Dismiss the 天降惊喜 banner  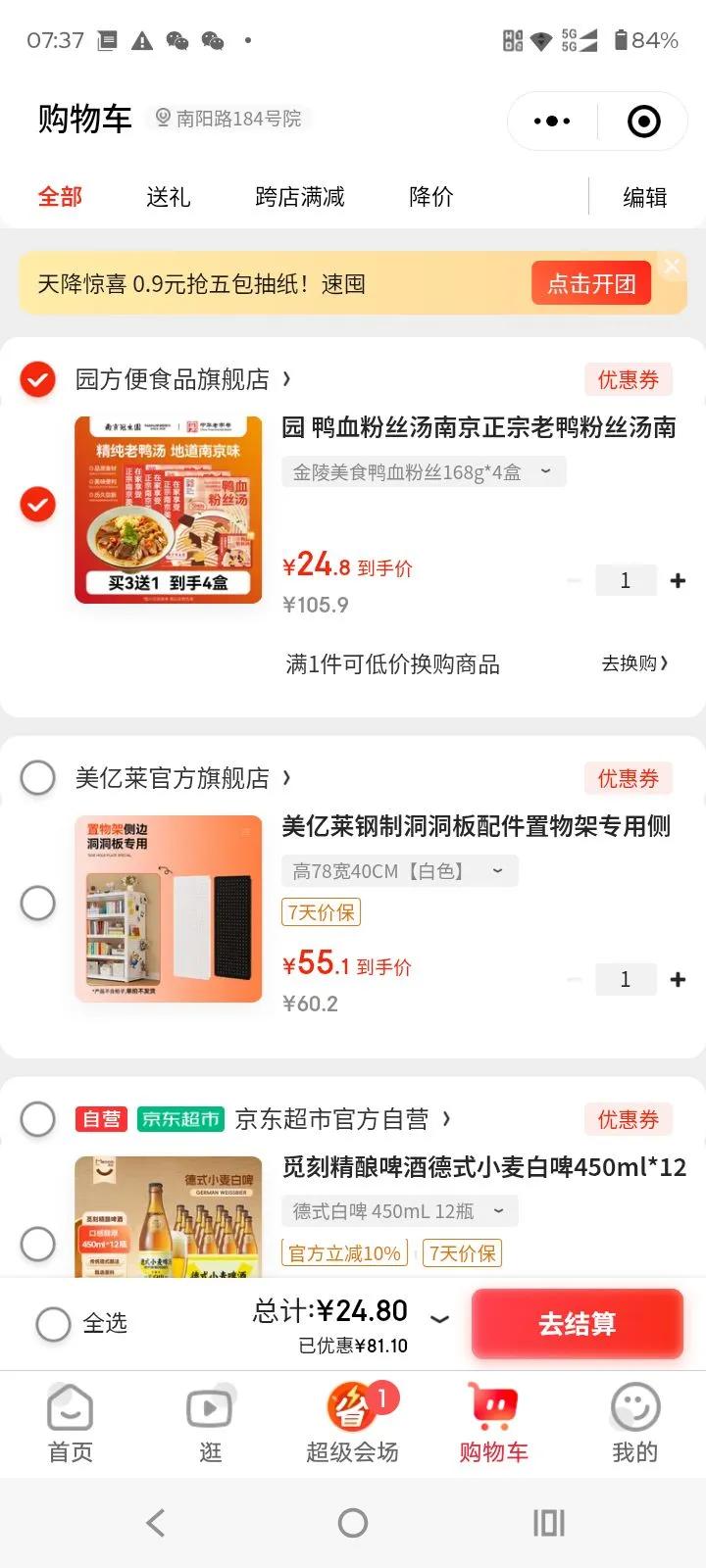click(672, 266)
